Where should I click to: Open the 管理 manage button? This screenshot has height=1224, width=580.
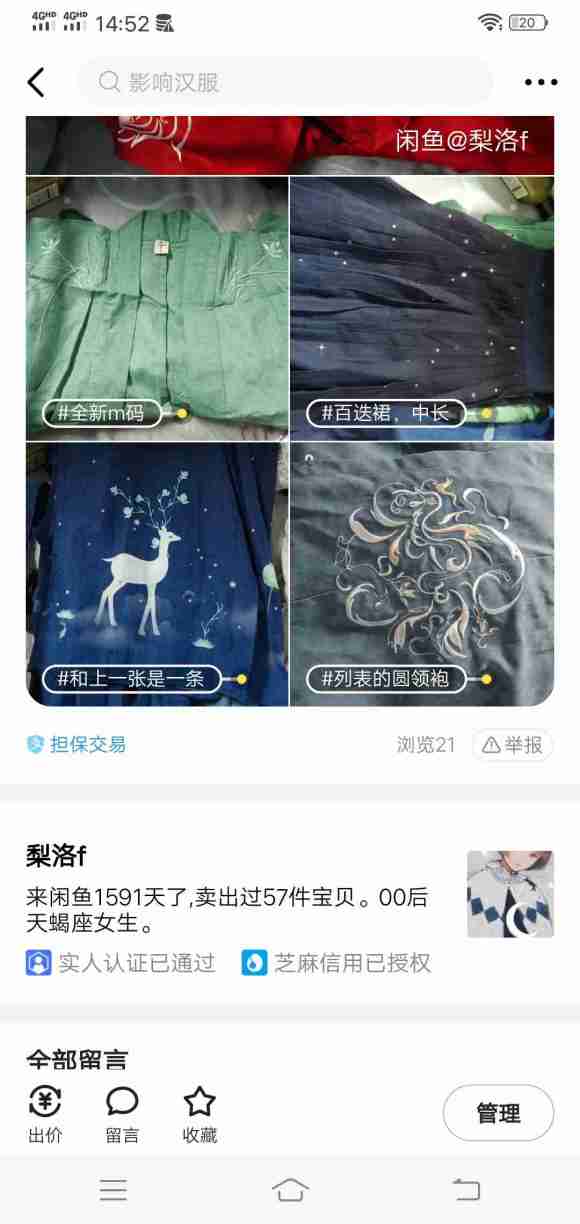click(x=498, y=1113)
